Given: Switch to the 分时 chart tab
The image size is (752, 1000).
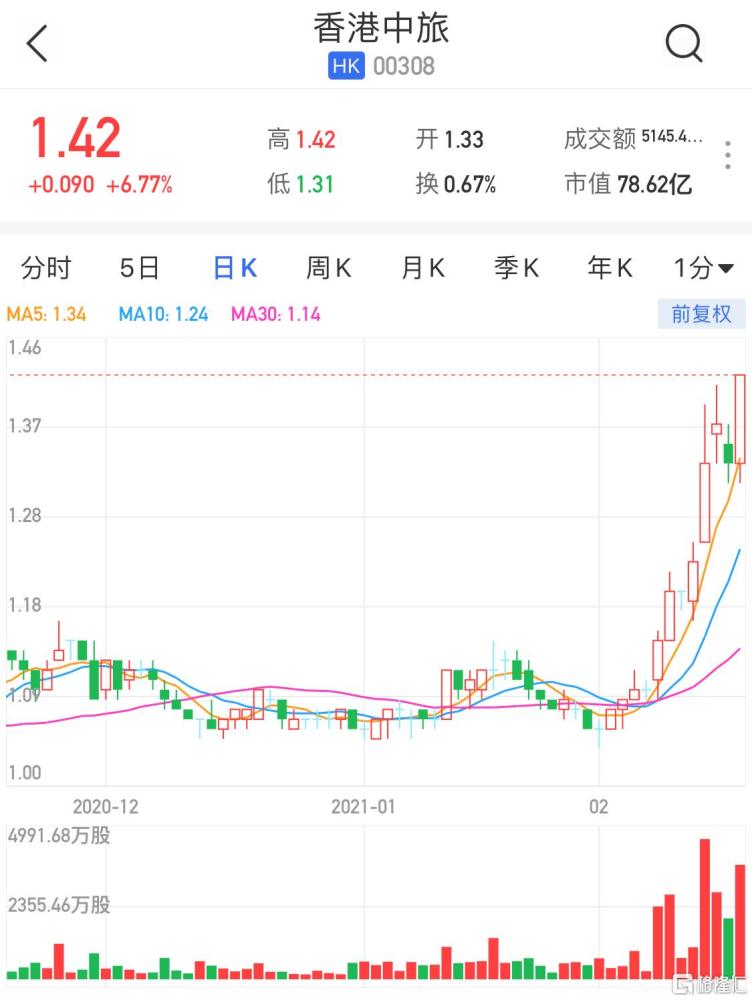Looking at the screenshot, I should click(x=46, y=268).
